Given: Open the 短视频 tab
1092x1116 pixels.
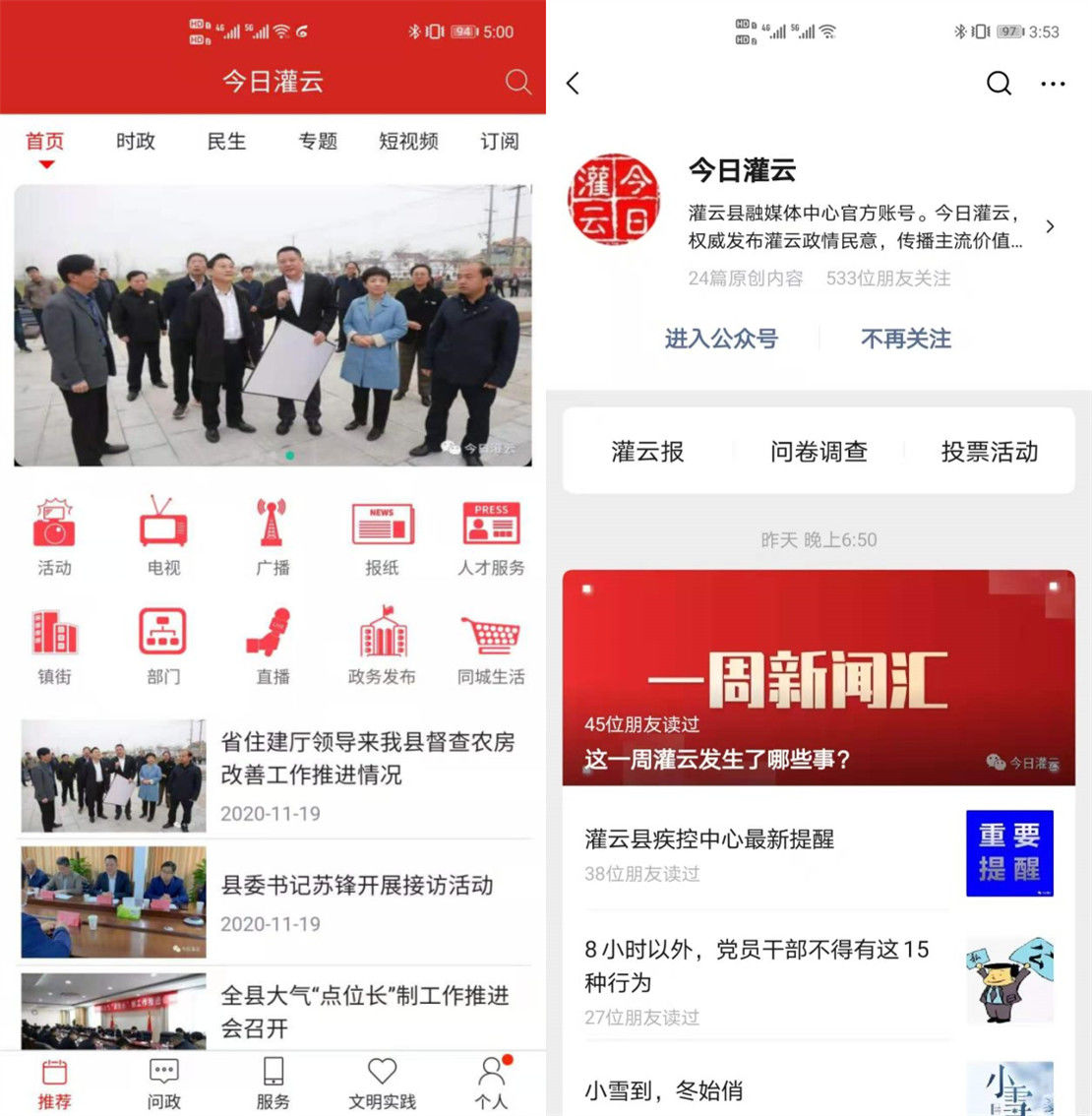Looking at the screenshot, I should (x=408, y=142).
